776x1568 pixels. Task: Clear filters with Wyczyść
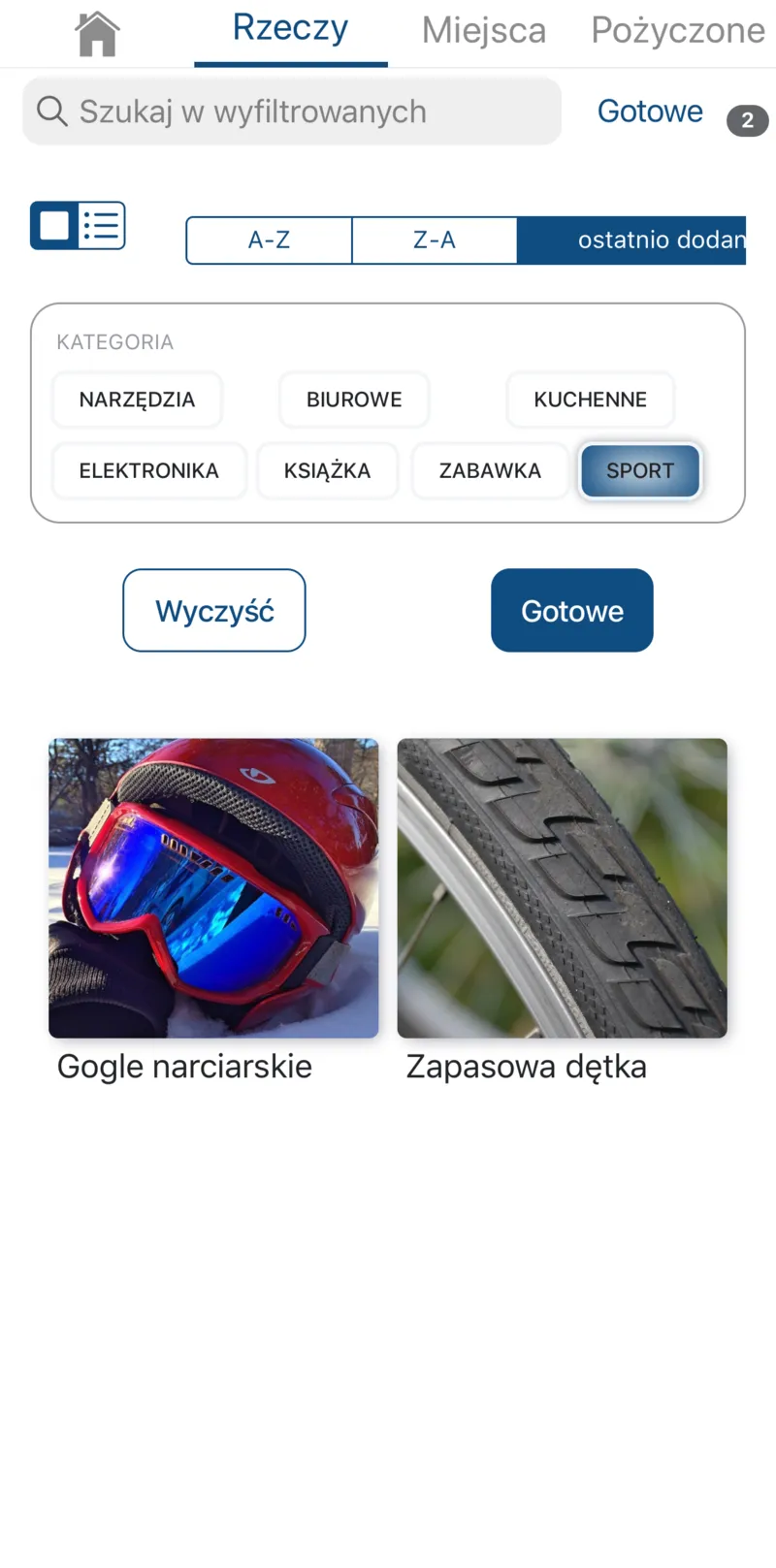coord(214,611)
